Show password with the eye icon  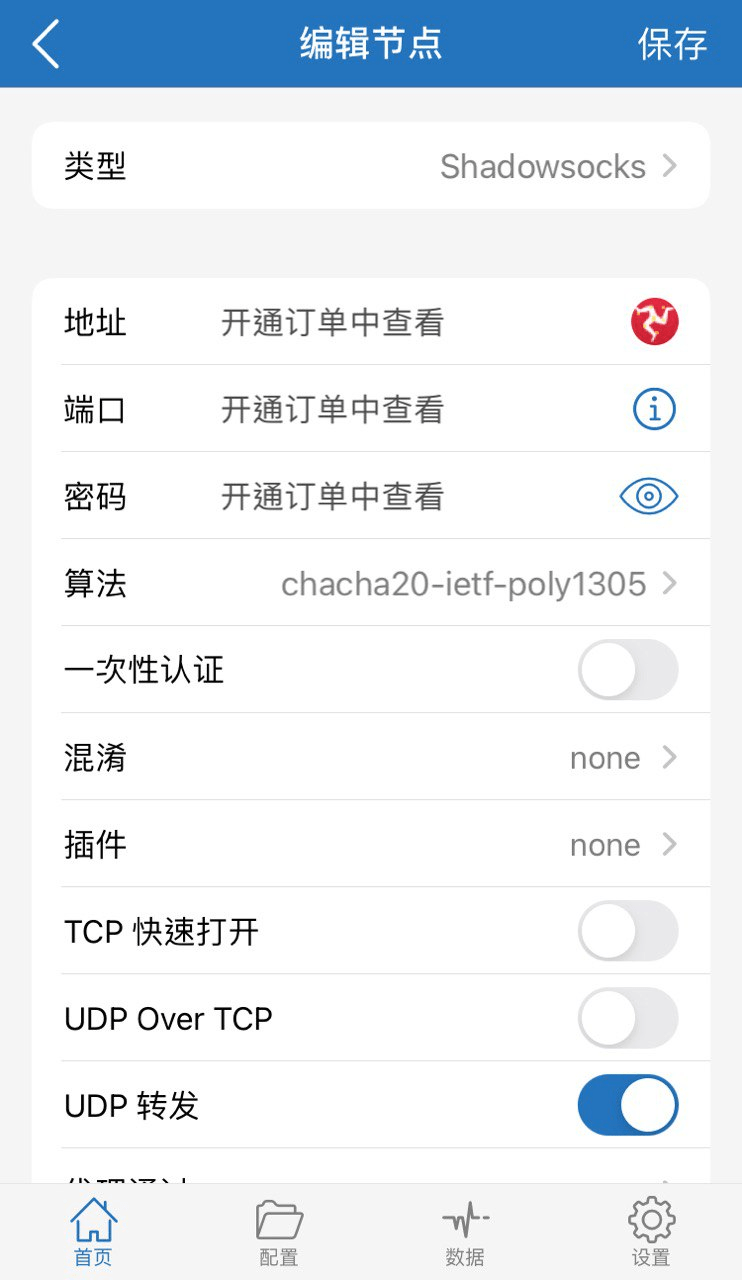pos(649,497)
